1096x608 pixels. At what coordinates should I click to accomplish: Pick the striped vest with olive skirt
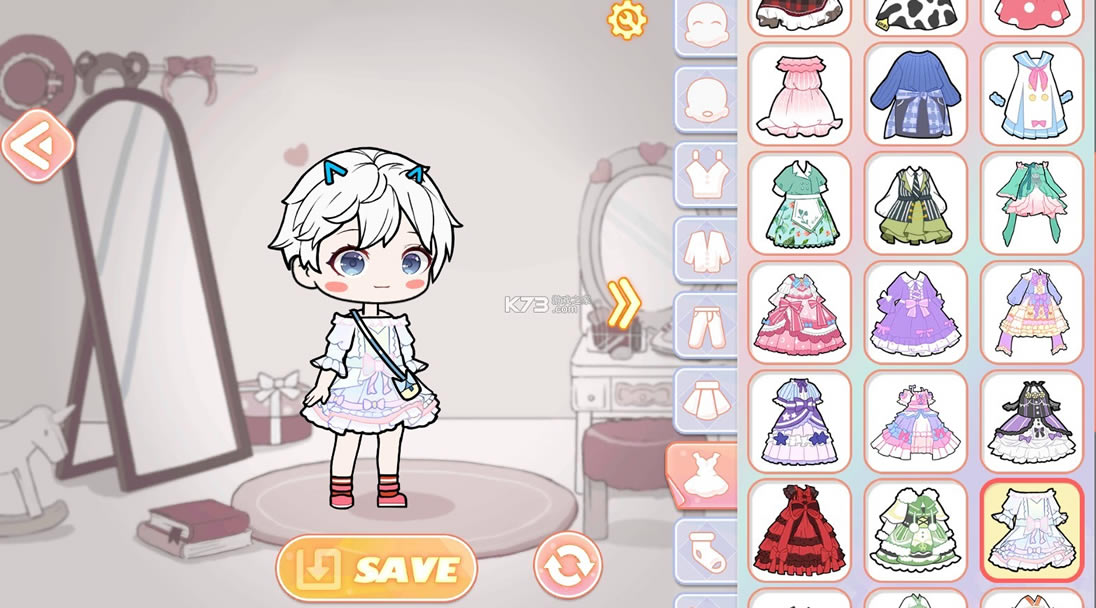click(x=915, y=203)
